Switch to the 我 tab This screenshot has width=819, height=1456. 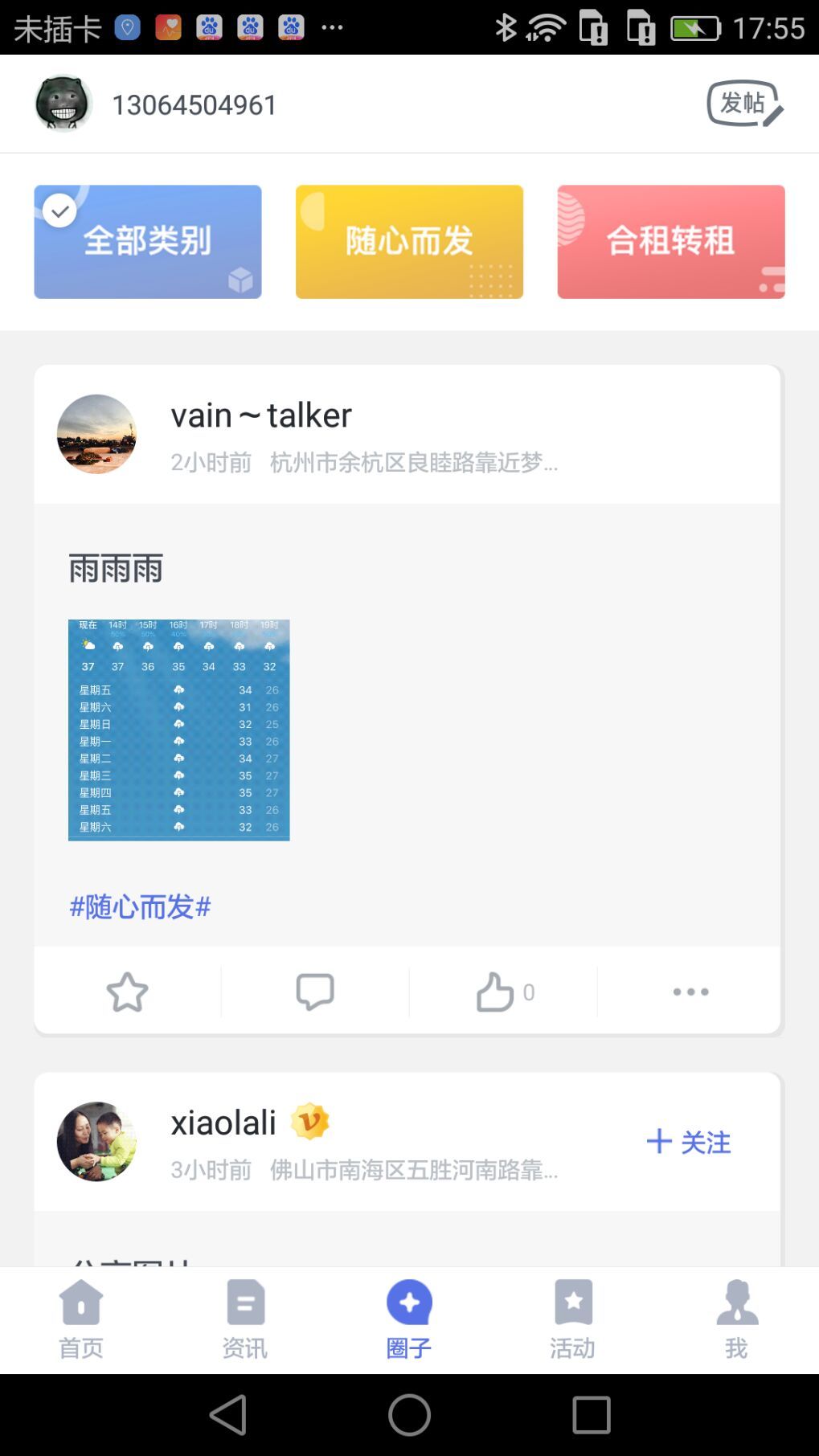(x=736, y=1319)
